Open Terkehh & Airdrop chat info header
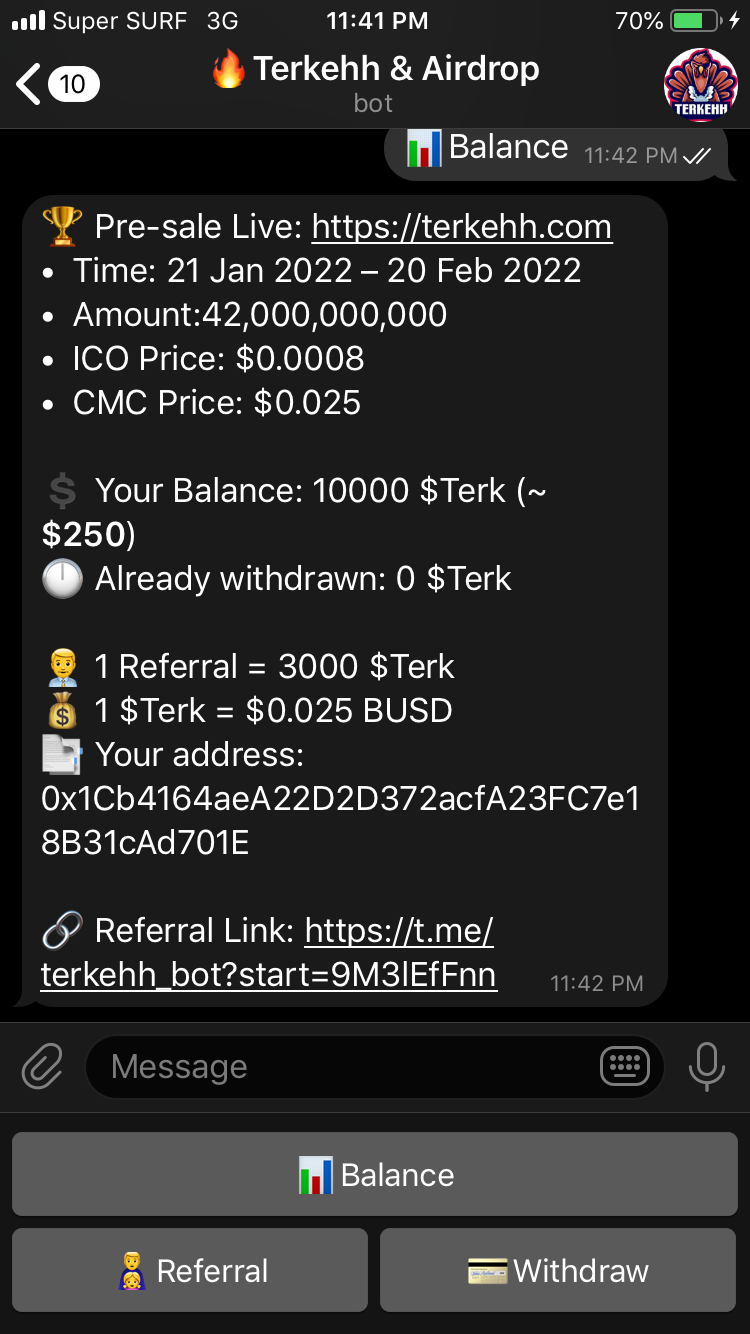 coord(375,82)
